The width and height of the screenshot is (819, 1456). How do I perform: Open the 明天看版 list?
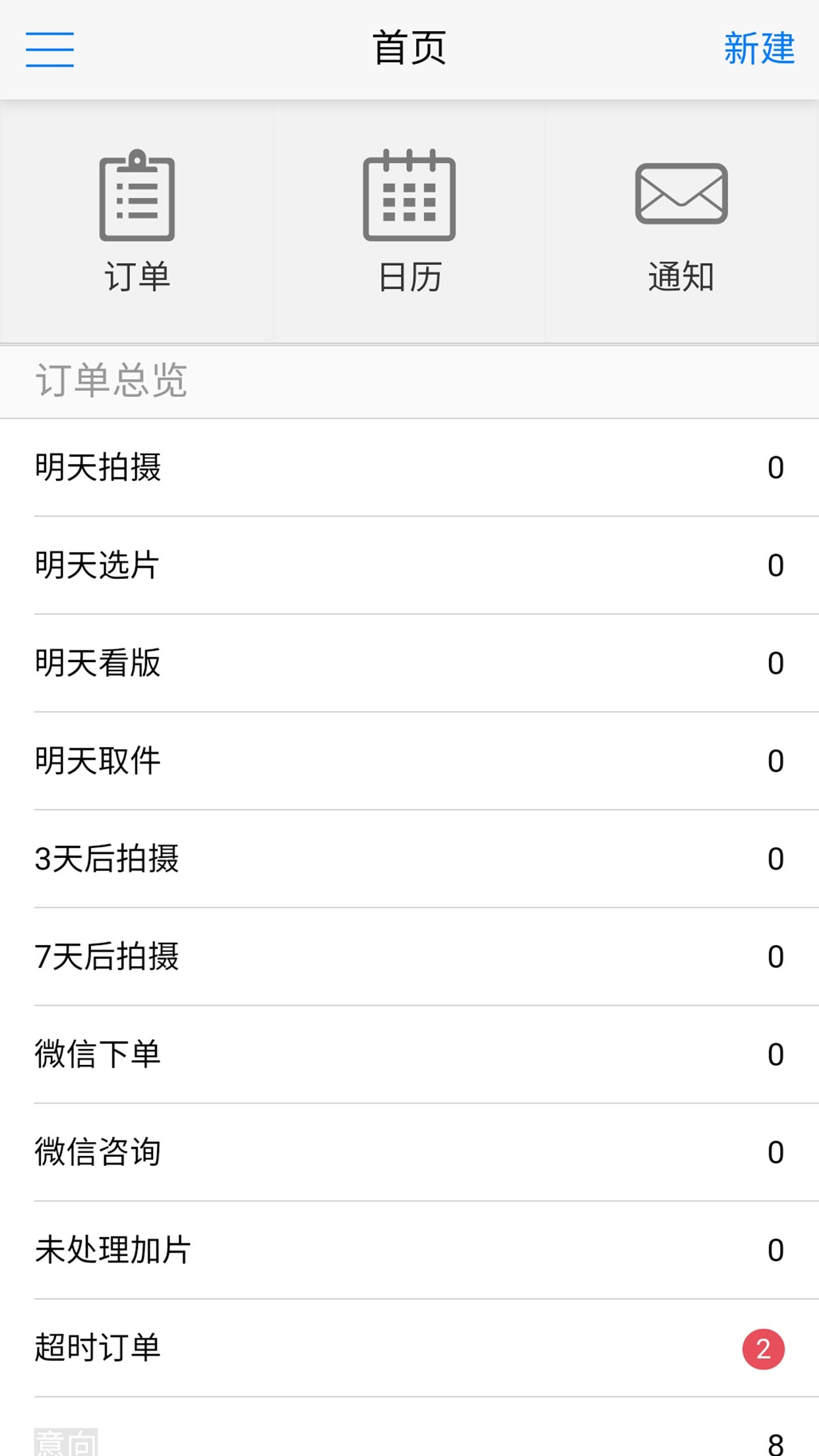[x=409, y=663]
